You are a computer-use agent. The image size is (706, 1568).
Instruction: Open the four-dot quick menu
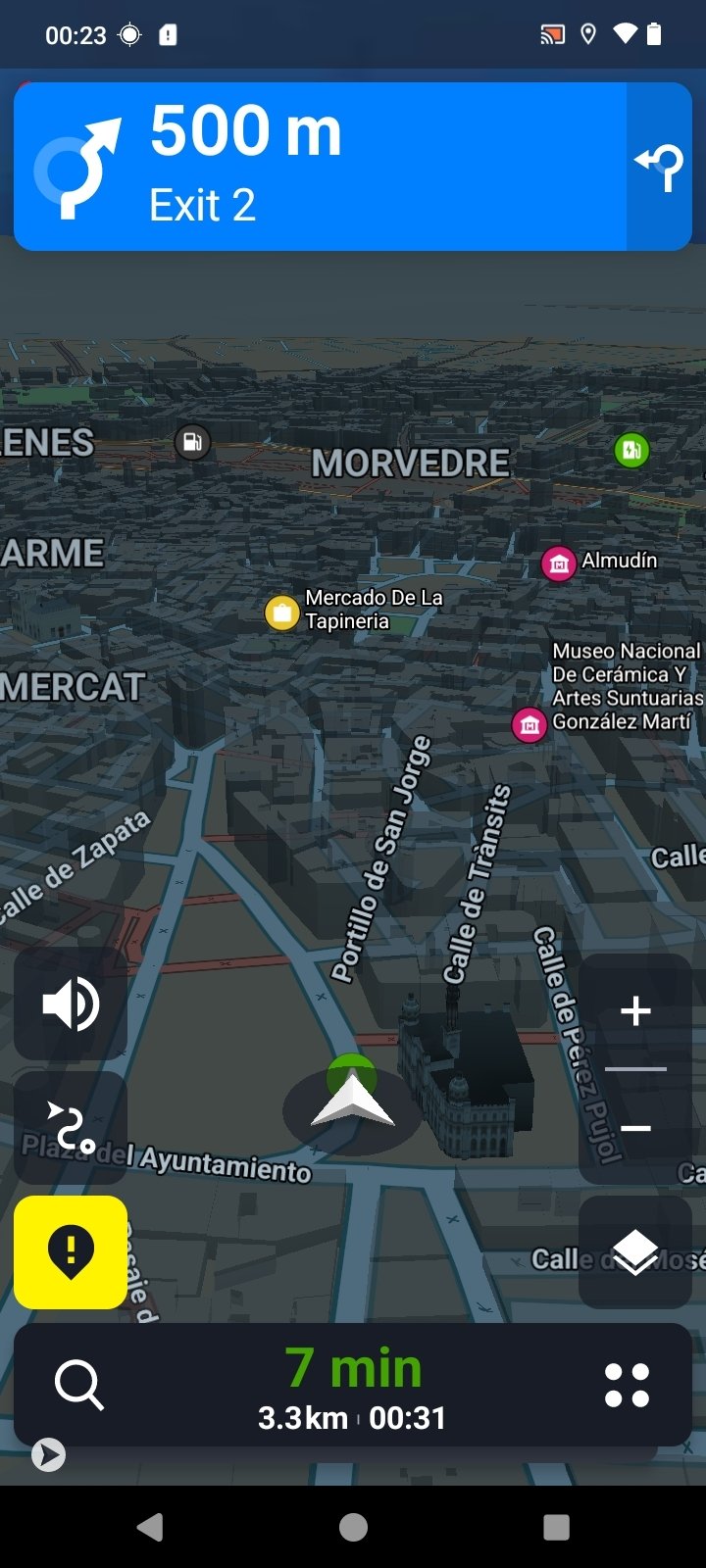[x=628, y=1385]
